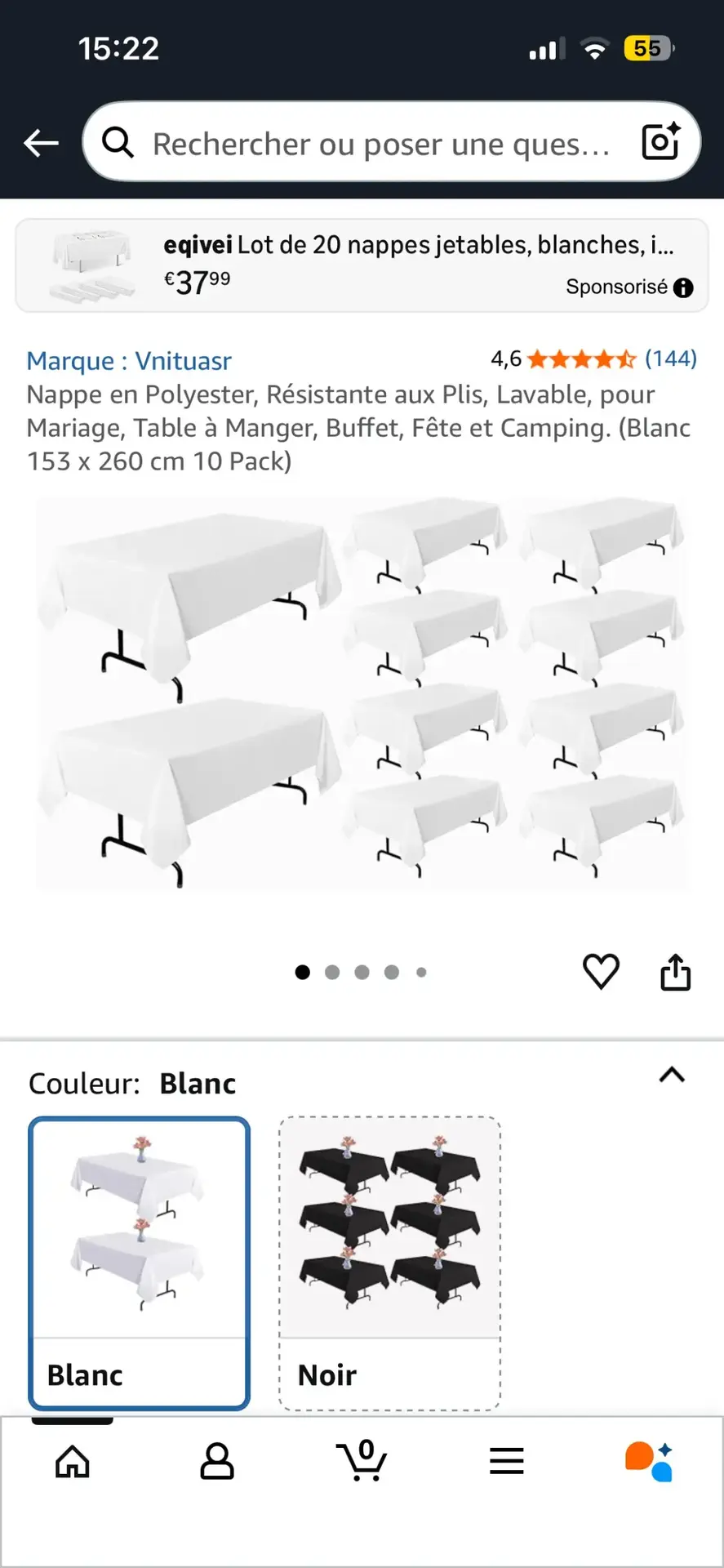Screen dimensions: 724x1568
Task: Select the Blanc color option
Action: (x=140, y=1263)
